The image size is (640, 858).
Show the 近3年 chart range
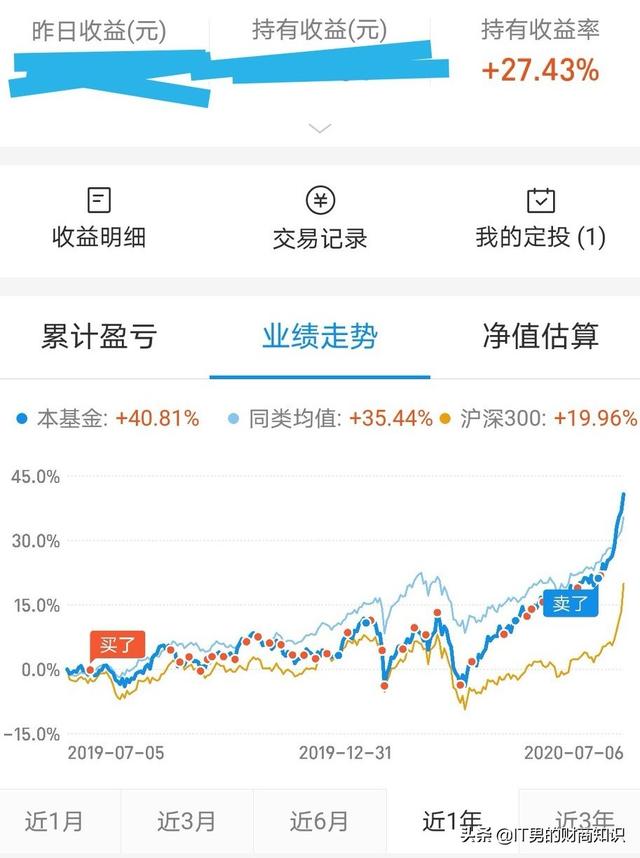584,822
